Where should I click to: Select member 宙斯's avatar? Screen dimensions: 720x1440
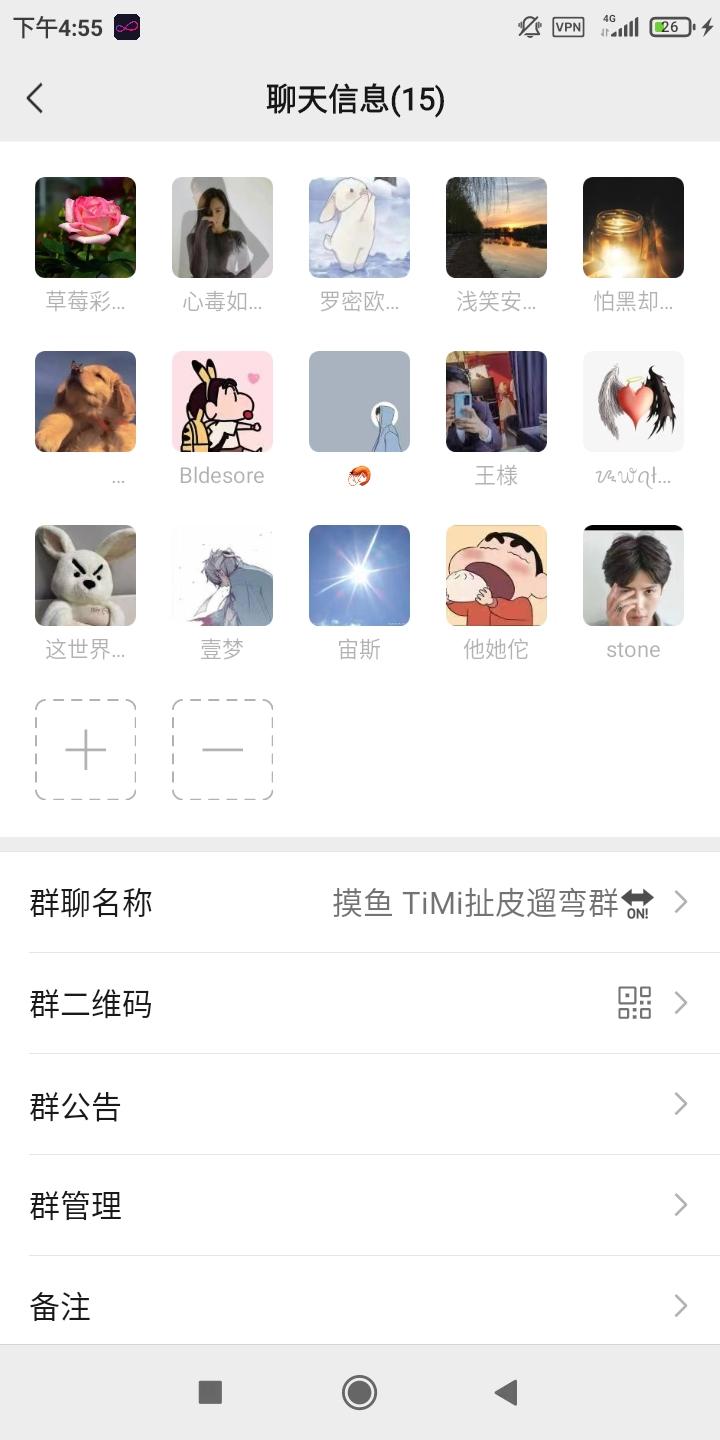[x=359, y=576]
